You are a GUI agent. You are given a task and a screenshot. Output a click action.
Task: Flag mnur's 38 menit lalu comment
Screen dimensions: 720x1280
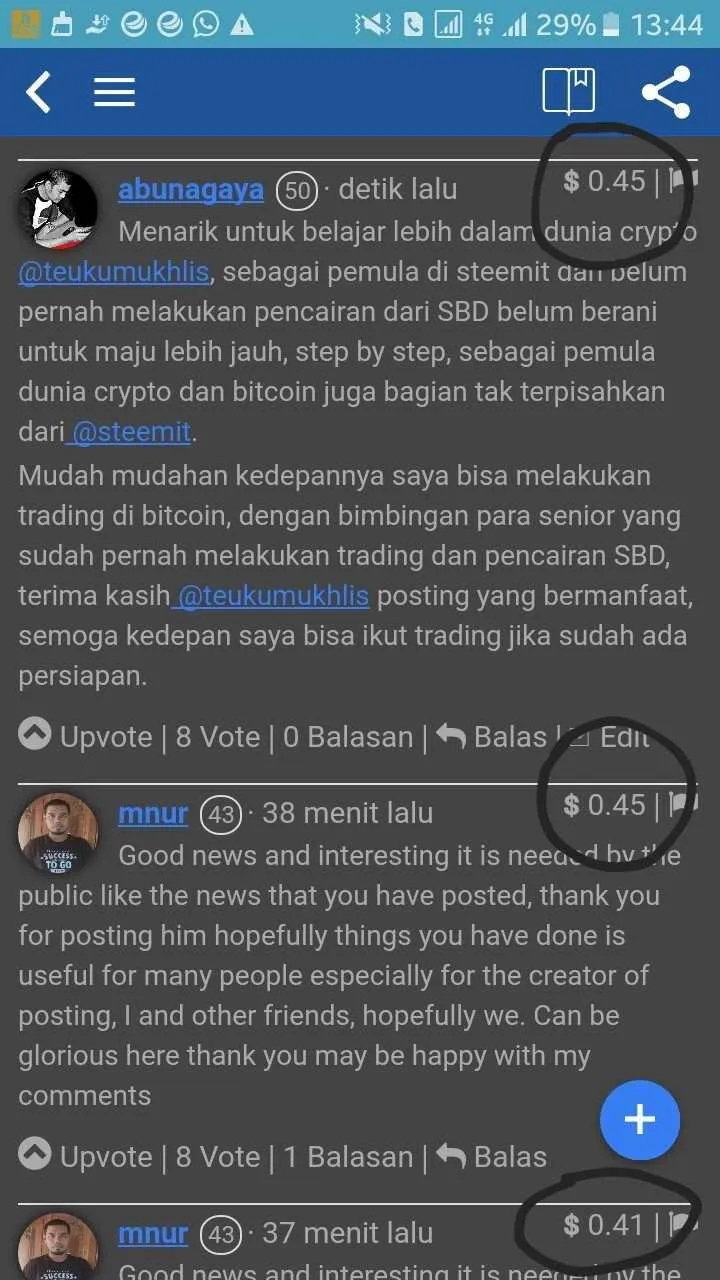coord(682,804)
